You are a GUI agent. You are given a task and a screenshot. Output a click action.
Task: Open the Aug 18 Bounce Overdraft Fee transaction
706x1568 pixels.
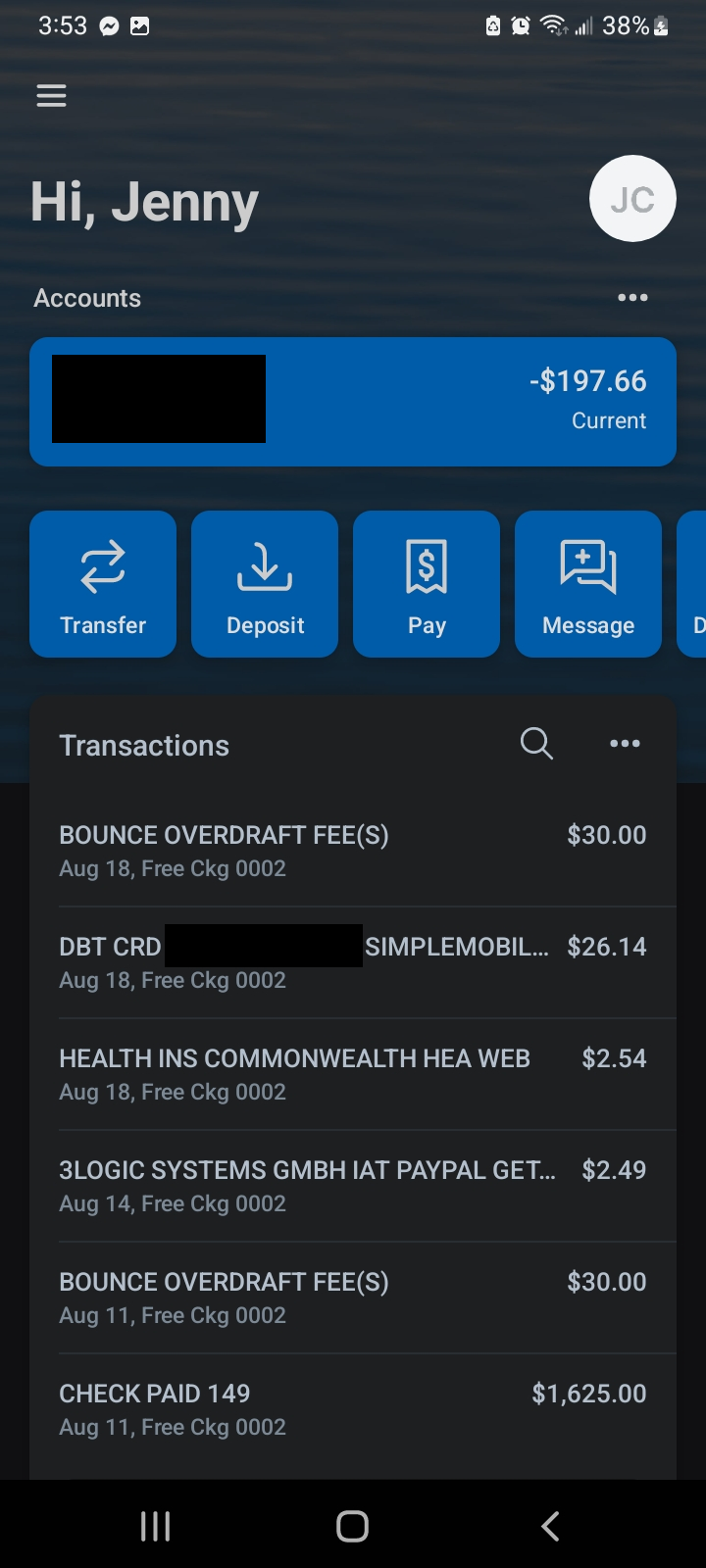click(x=353, y=851)
